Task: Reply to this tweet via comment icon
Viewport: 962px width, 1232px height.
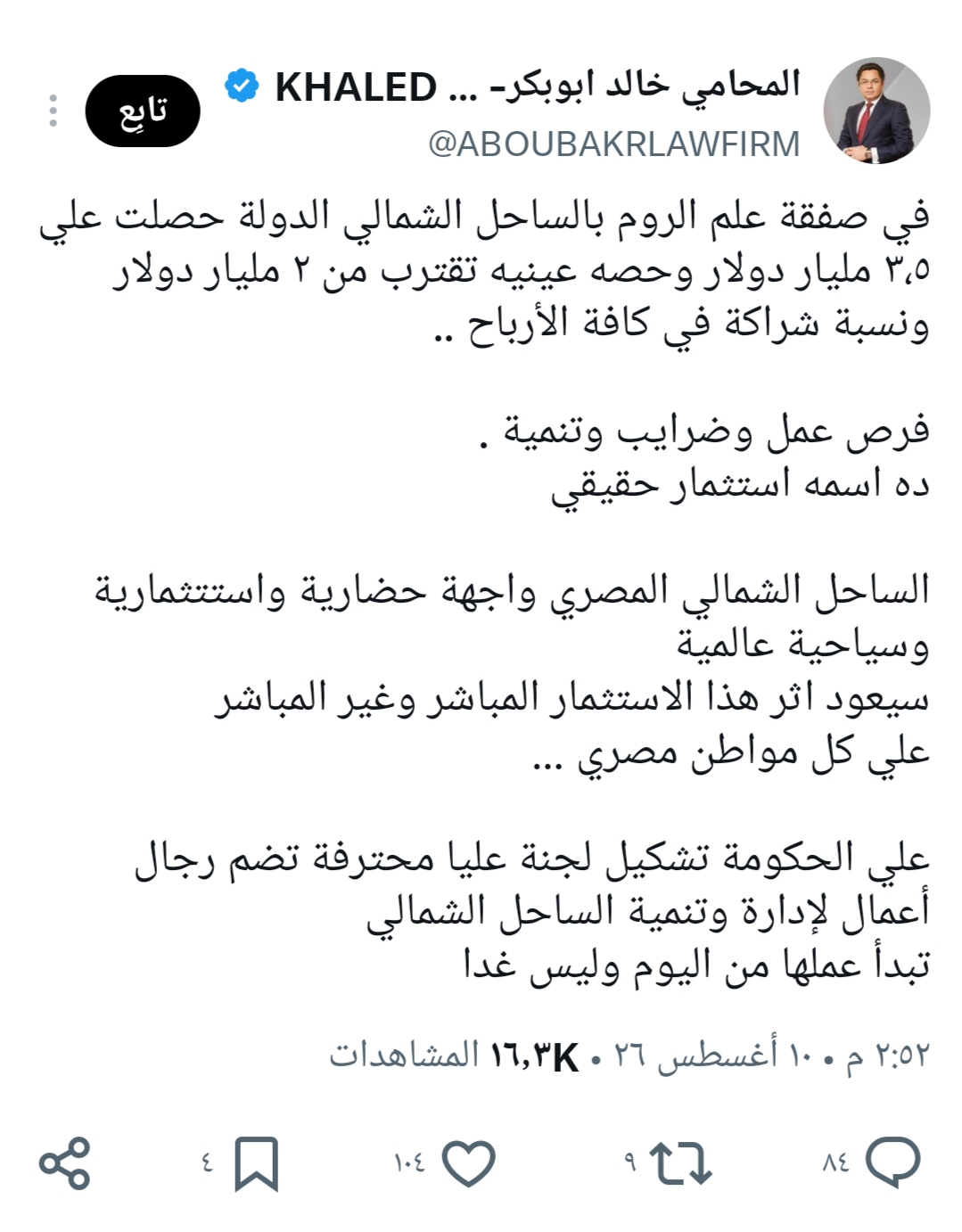Action: pyautogui.click(x=893, y=1162)
